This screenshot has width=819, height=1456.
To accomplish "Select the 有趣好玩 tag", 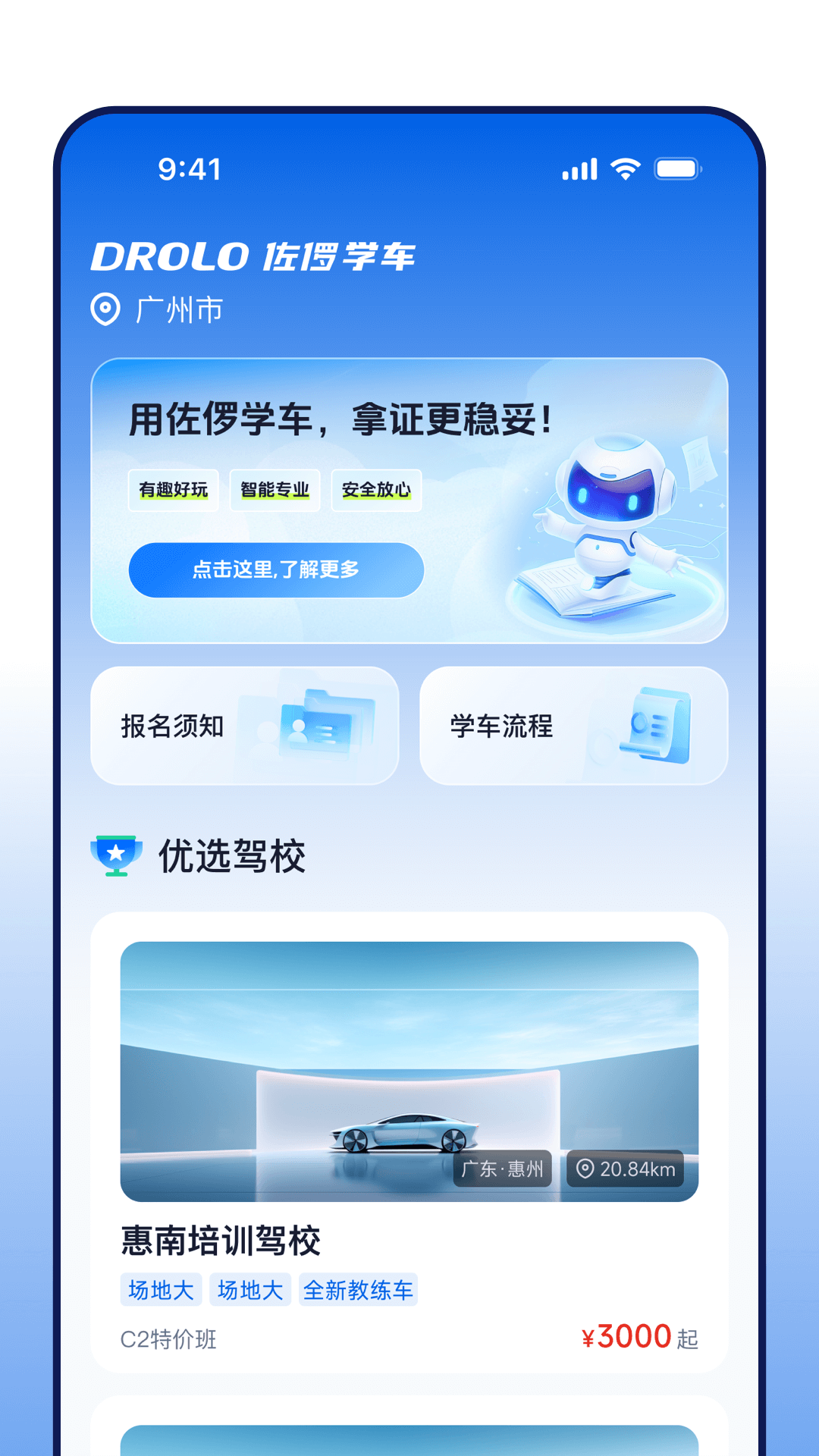I will tap(173, 490).
